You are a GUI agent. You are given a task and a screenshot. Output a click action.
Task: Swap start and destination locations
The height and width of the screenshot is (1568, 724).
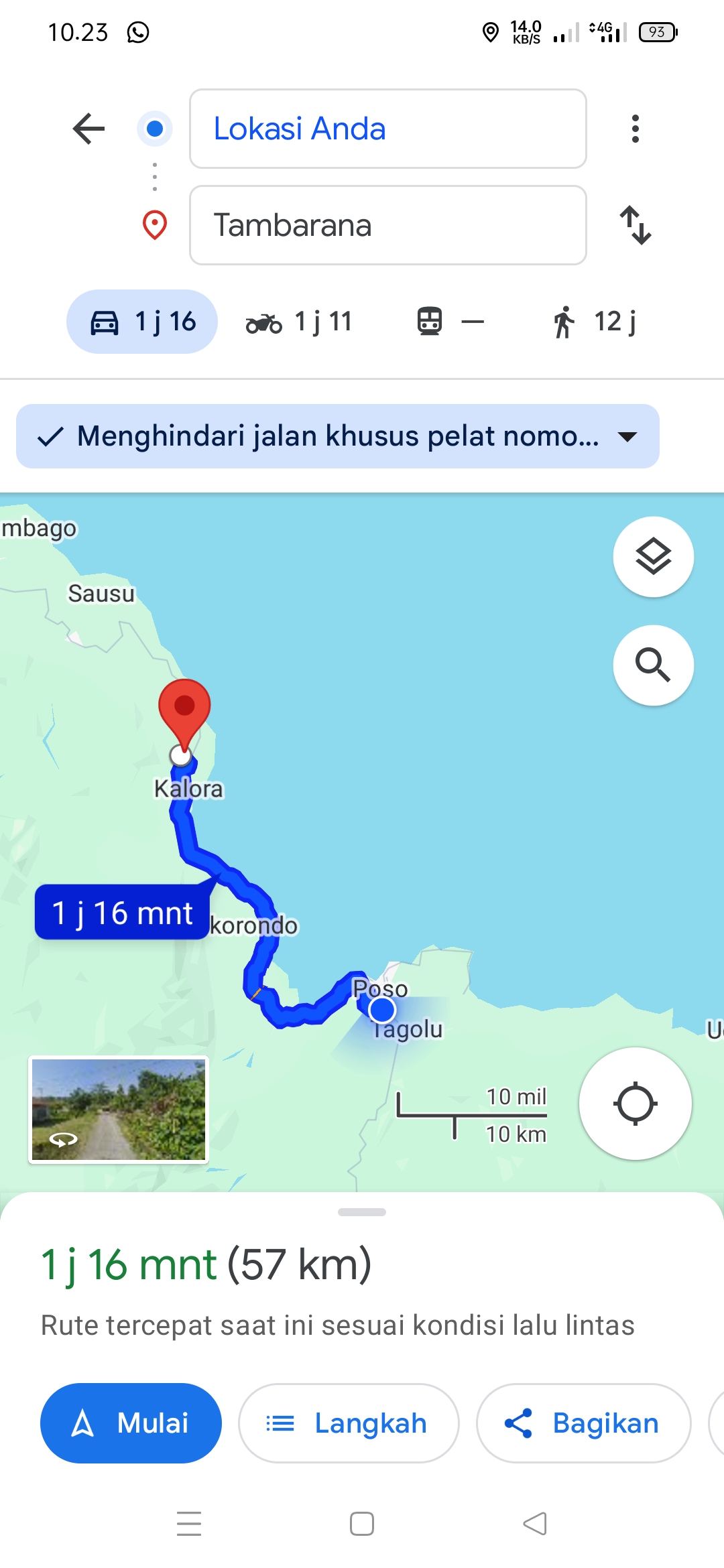tap(635, 225)
